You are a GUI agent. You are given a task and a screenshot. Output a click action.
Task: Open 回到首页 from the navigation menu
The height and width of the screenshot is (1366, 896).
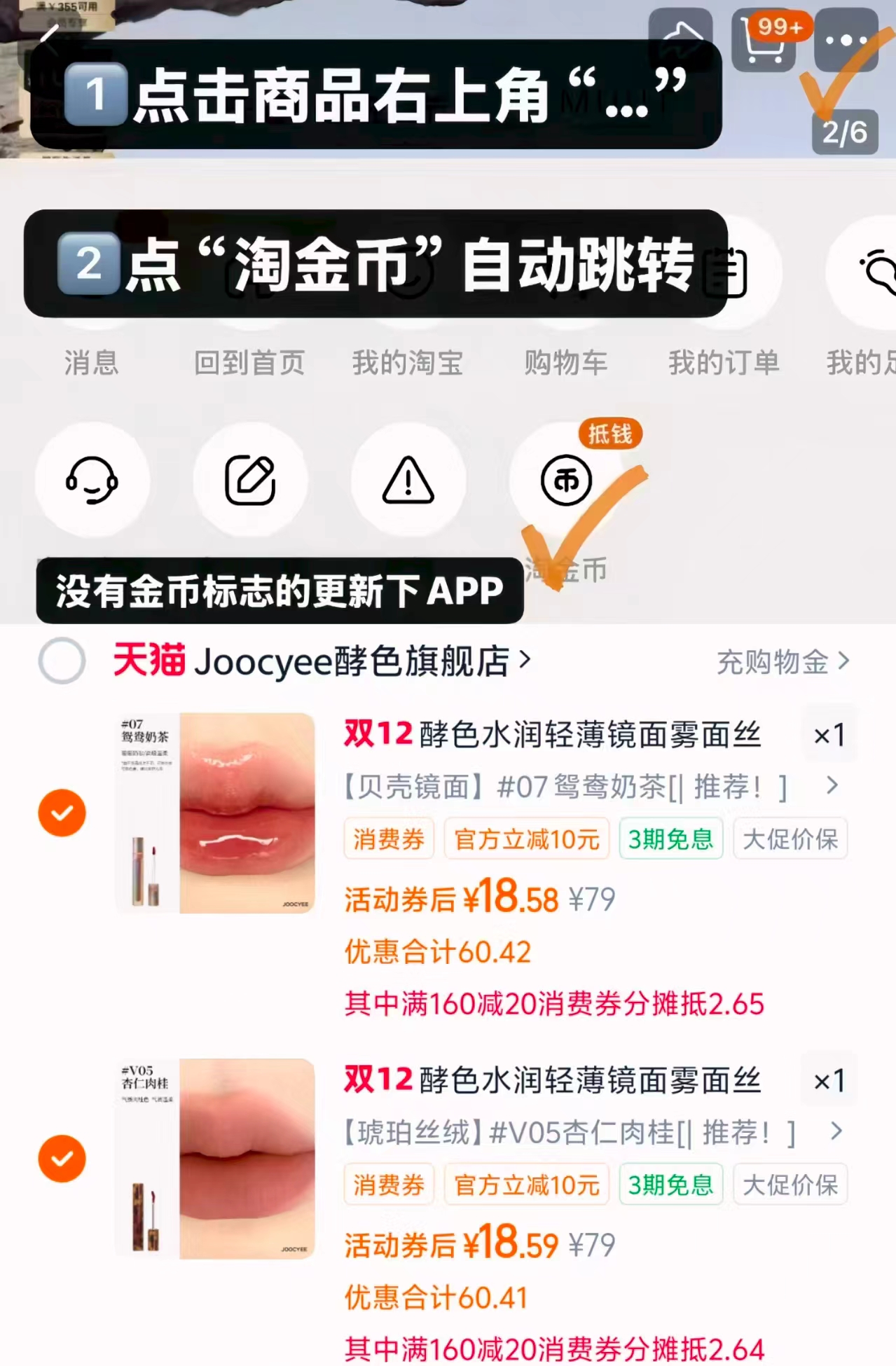coord(251,363)
